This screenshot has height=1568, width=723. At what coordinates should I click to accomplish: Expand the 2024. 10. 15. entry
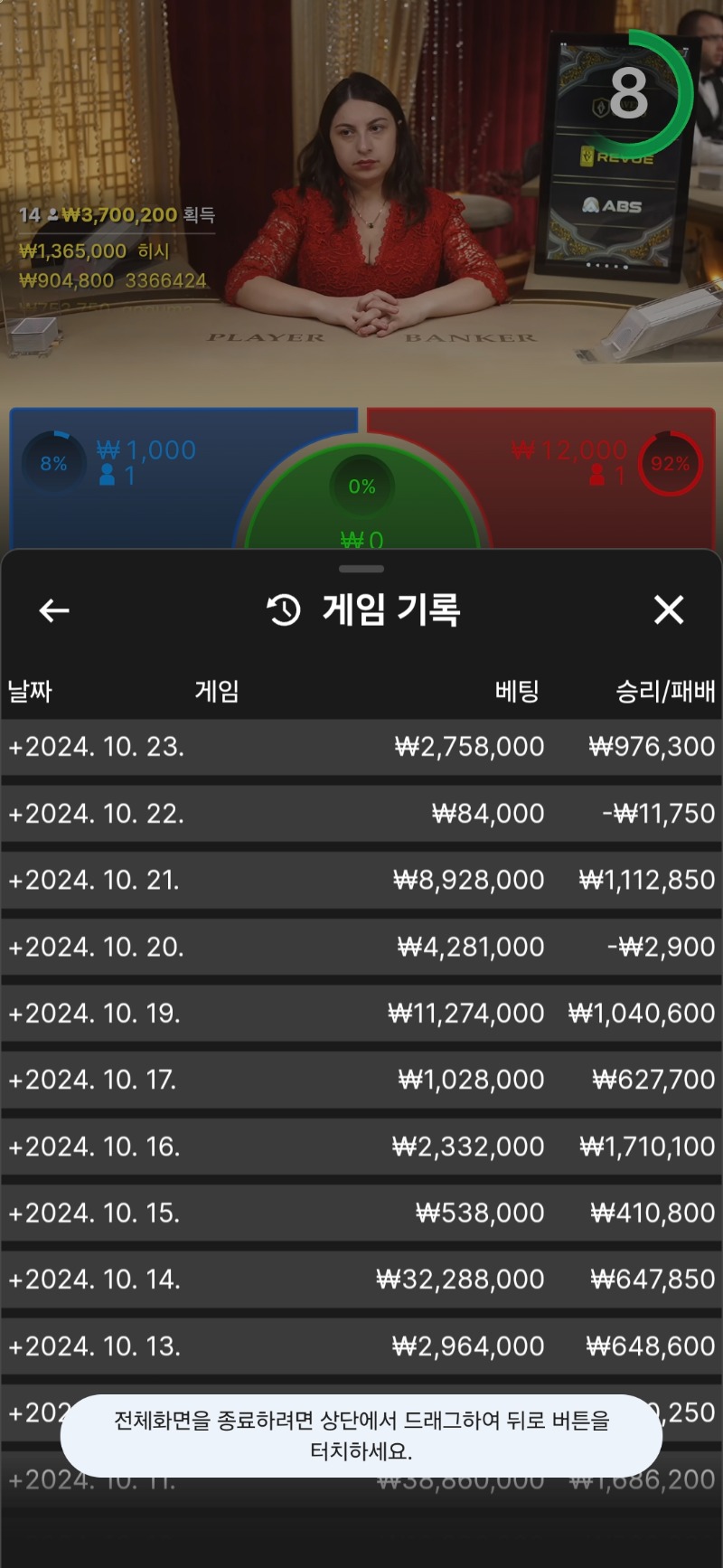(x=96, y=1213)
